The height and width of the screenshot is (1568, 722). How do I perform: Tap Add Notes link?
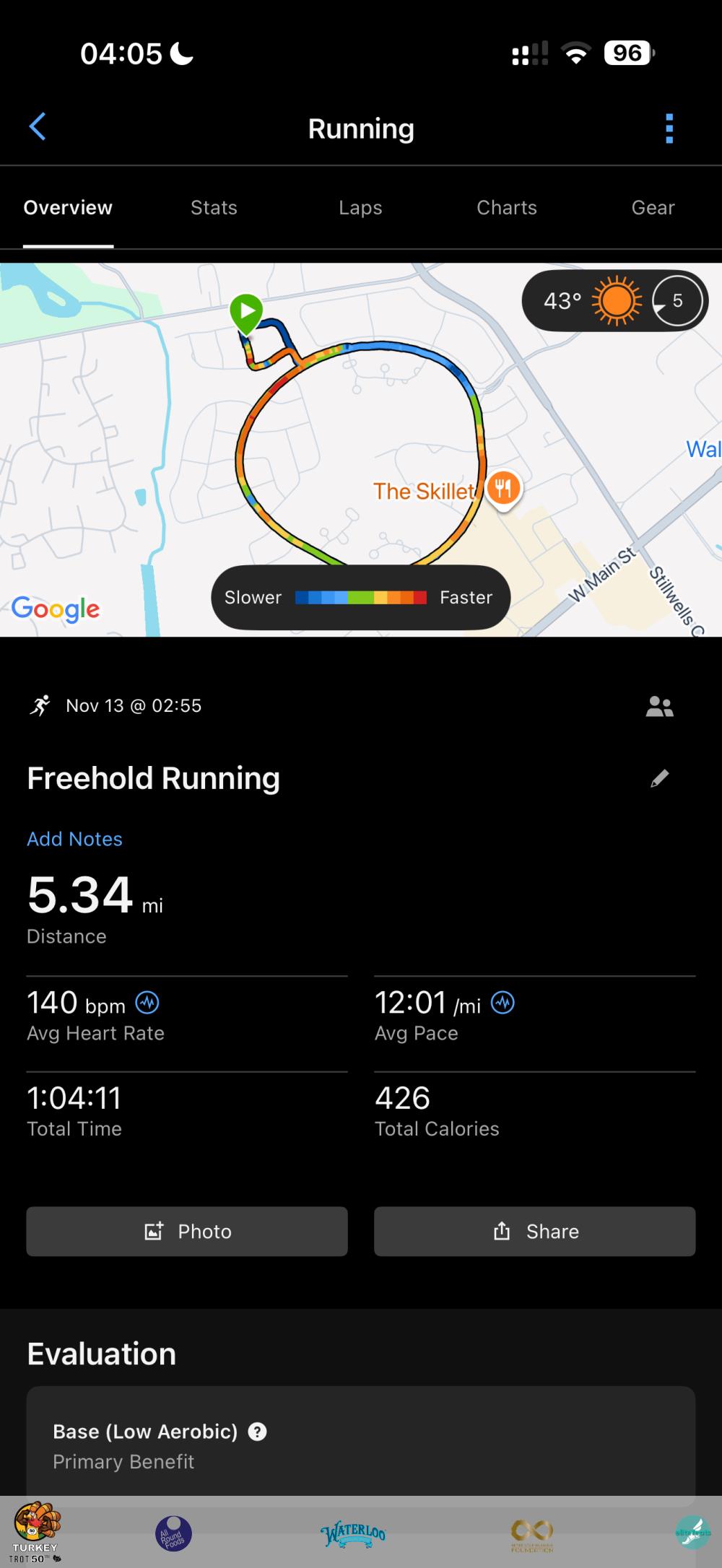coord(74,839)
